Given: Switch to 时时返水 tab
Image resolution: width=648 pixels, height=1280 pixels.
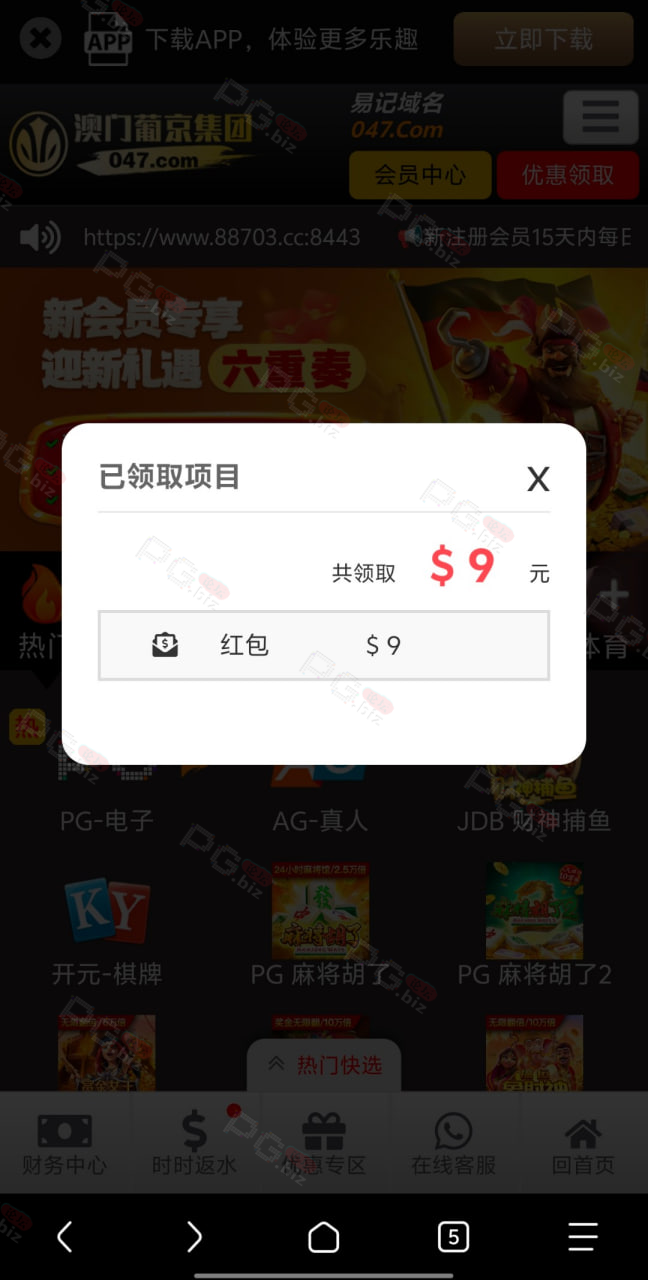Looking at the screenshot, I should pos(194,1144).
